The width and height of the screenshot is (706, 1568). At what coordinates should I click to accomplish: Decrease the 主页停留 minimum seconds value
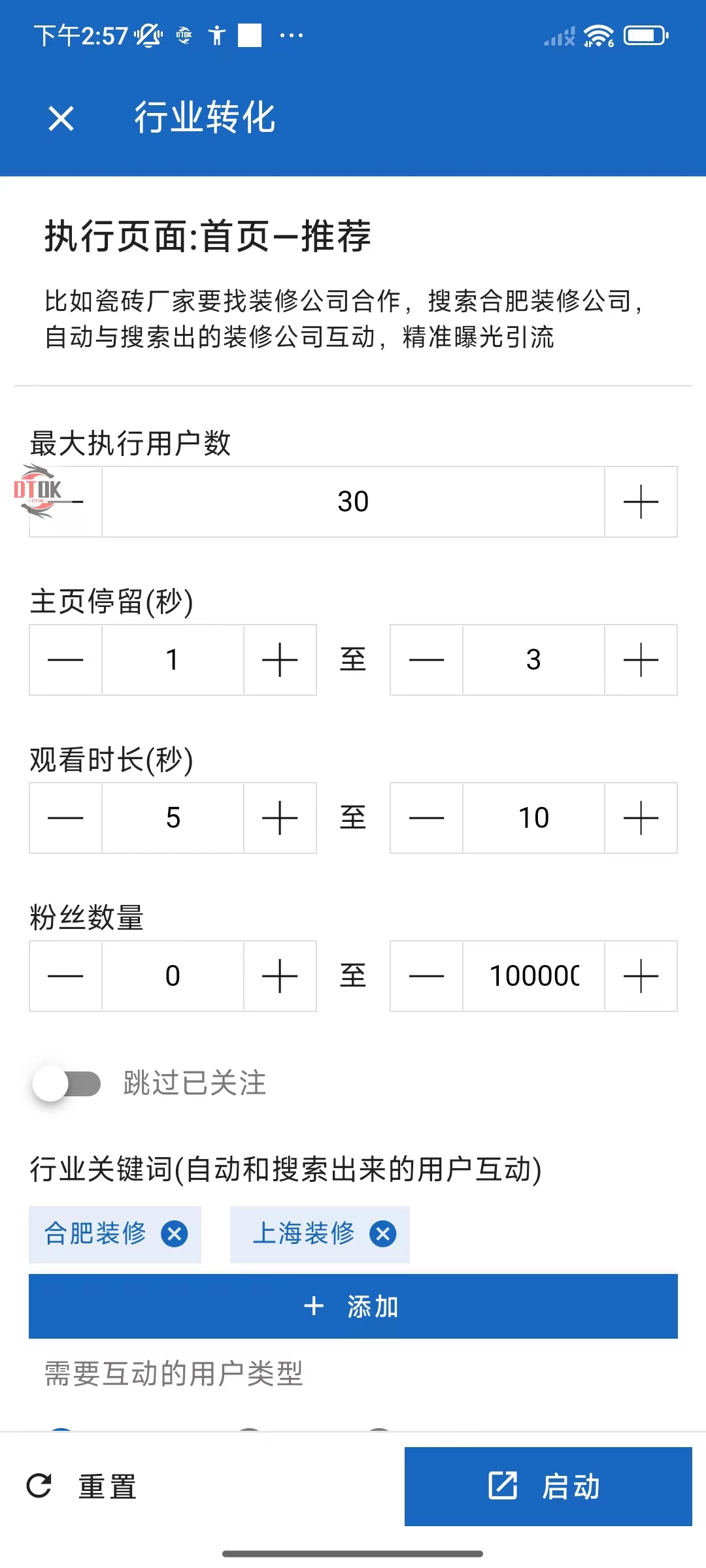click(65, 660)
